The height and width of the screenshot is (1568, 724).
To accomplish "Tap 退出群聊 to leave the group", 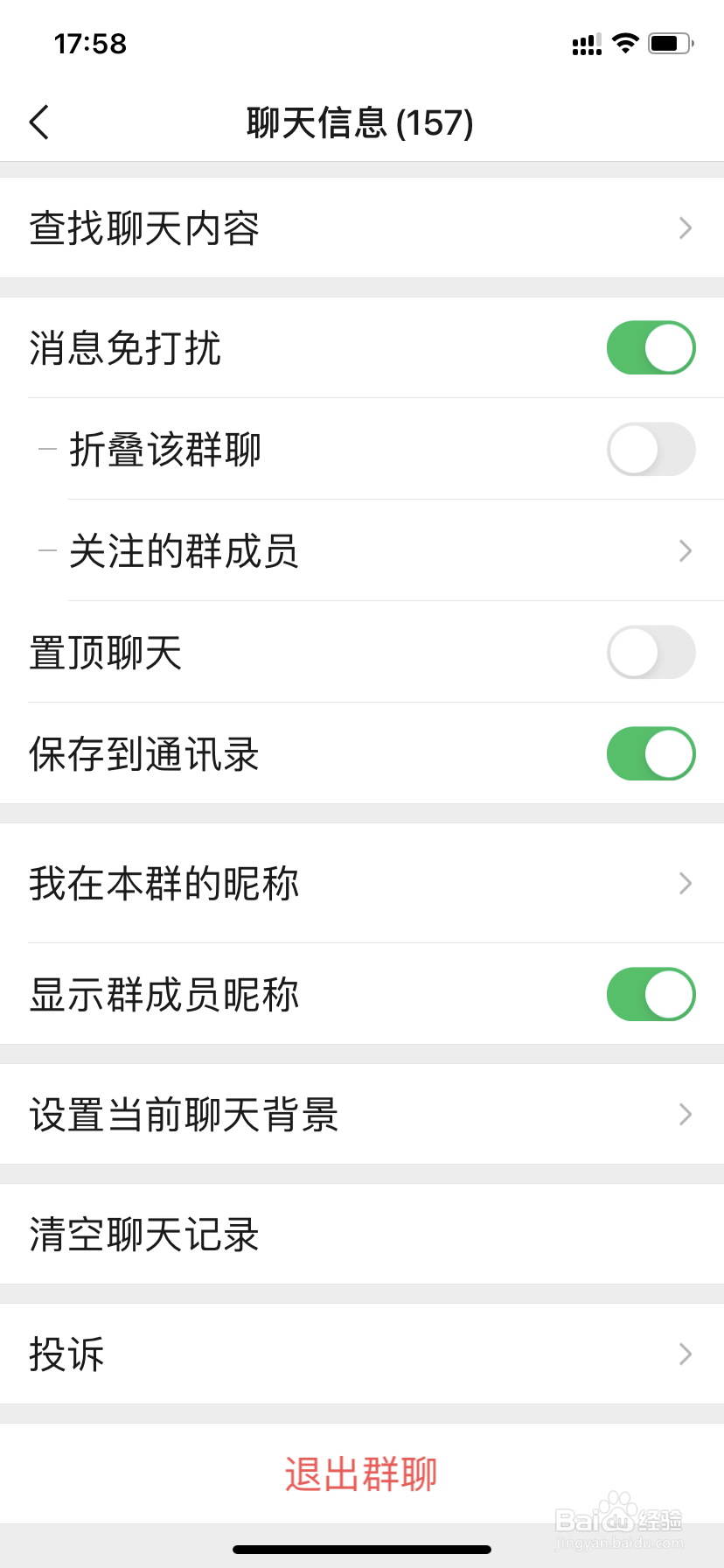I will [362, 1473].
